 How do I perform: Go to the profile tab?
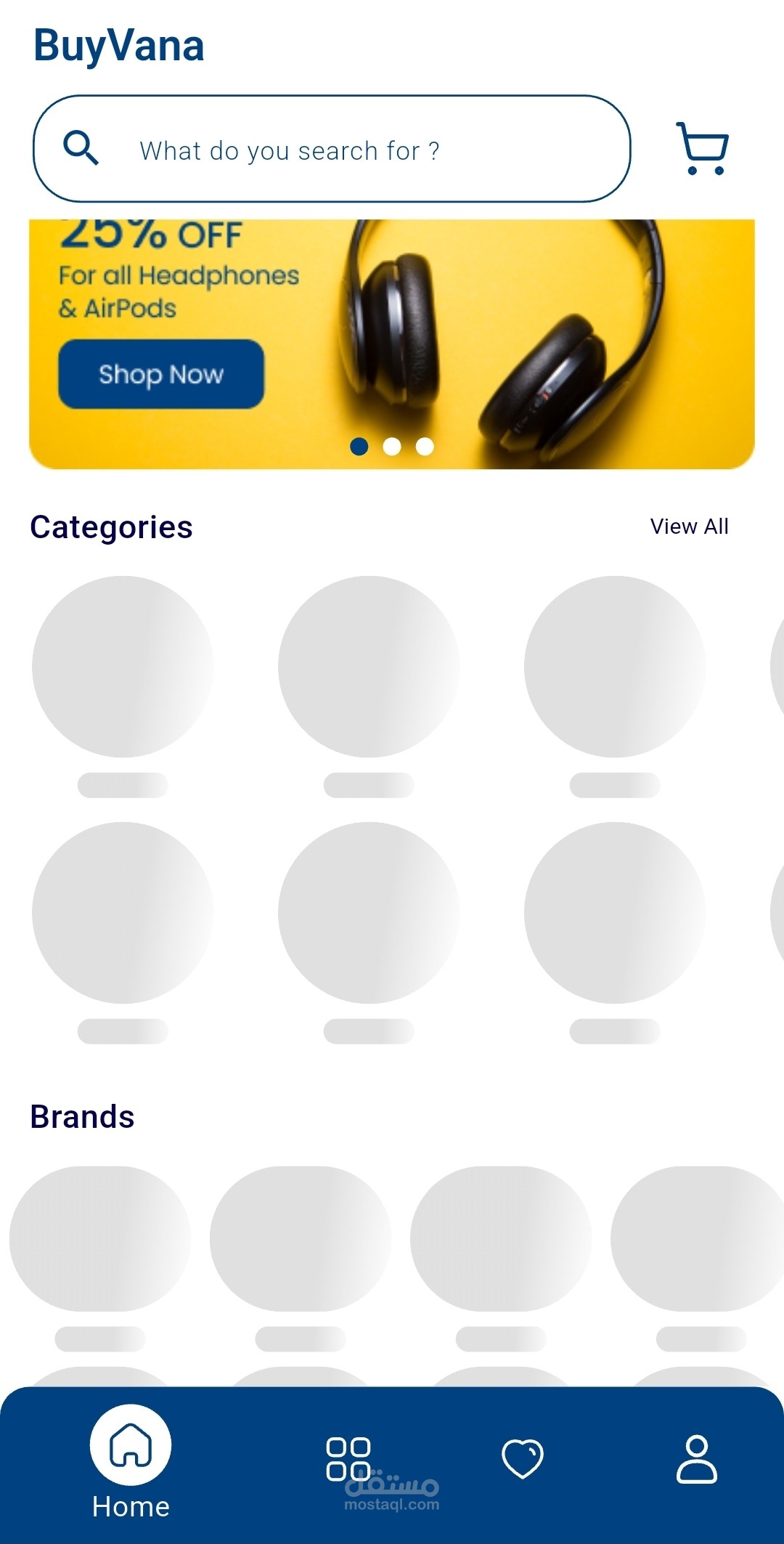tap(697, 1458)
